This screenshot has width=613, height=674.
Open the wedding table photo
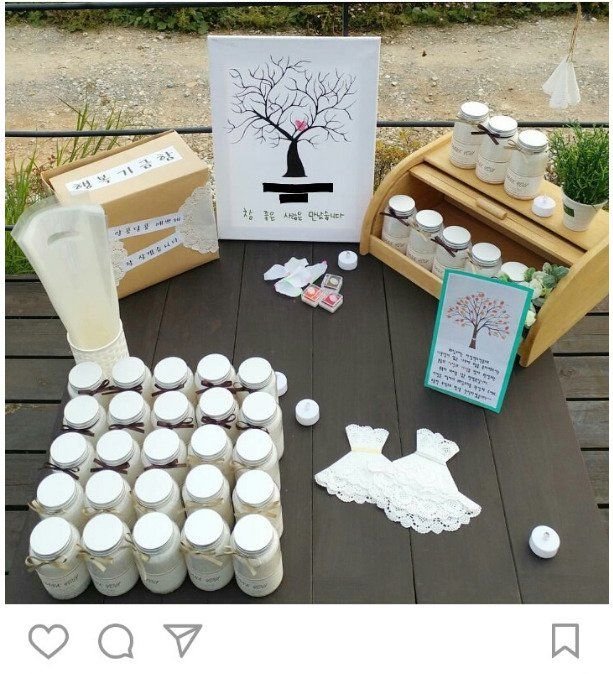coord(307,303)
